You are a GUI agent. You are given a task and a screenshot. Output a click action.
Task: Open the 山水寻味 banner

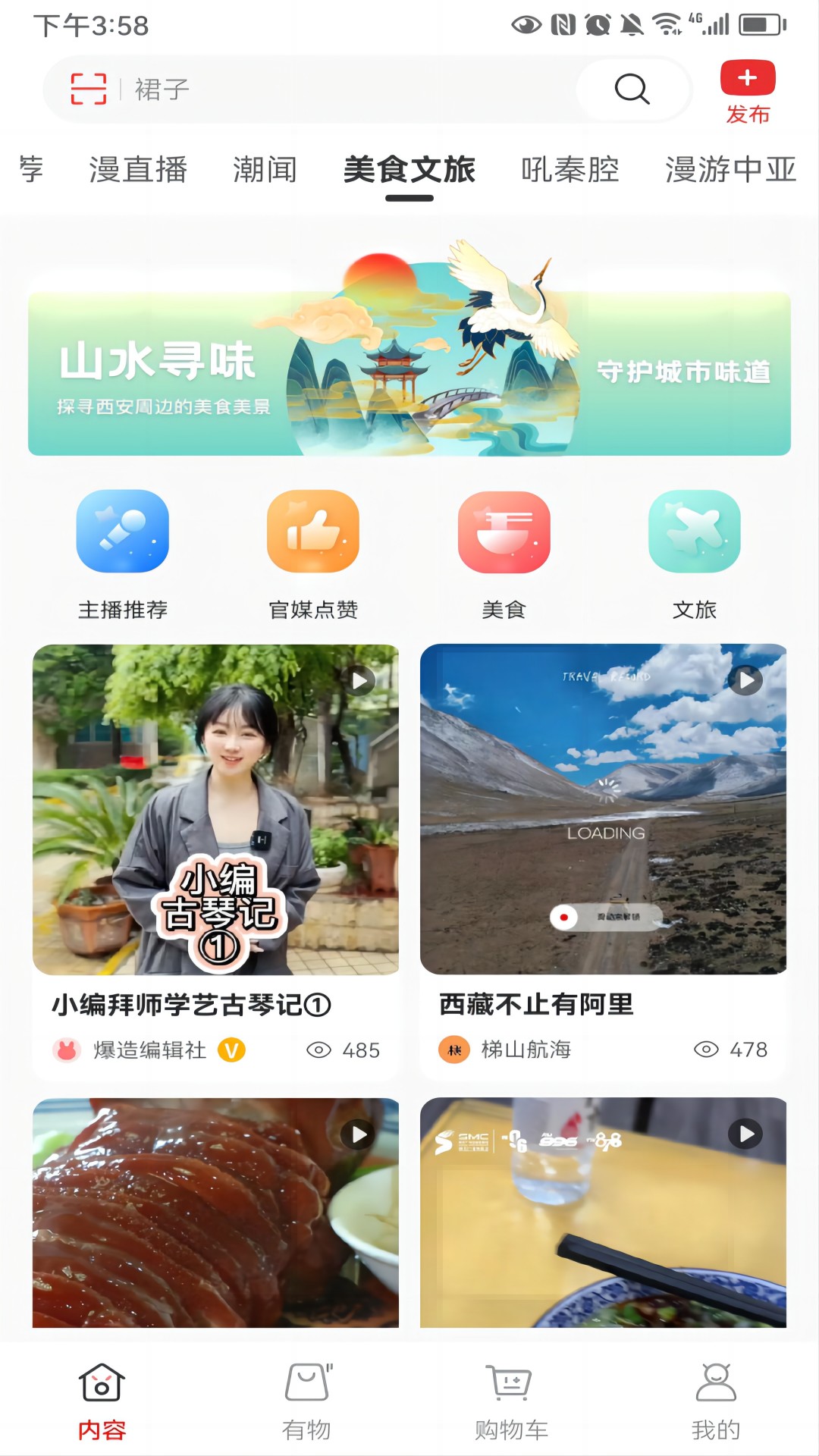click(409, 364)
